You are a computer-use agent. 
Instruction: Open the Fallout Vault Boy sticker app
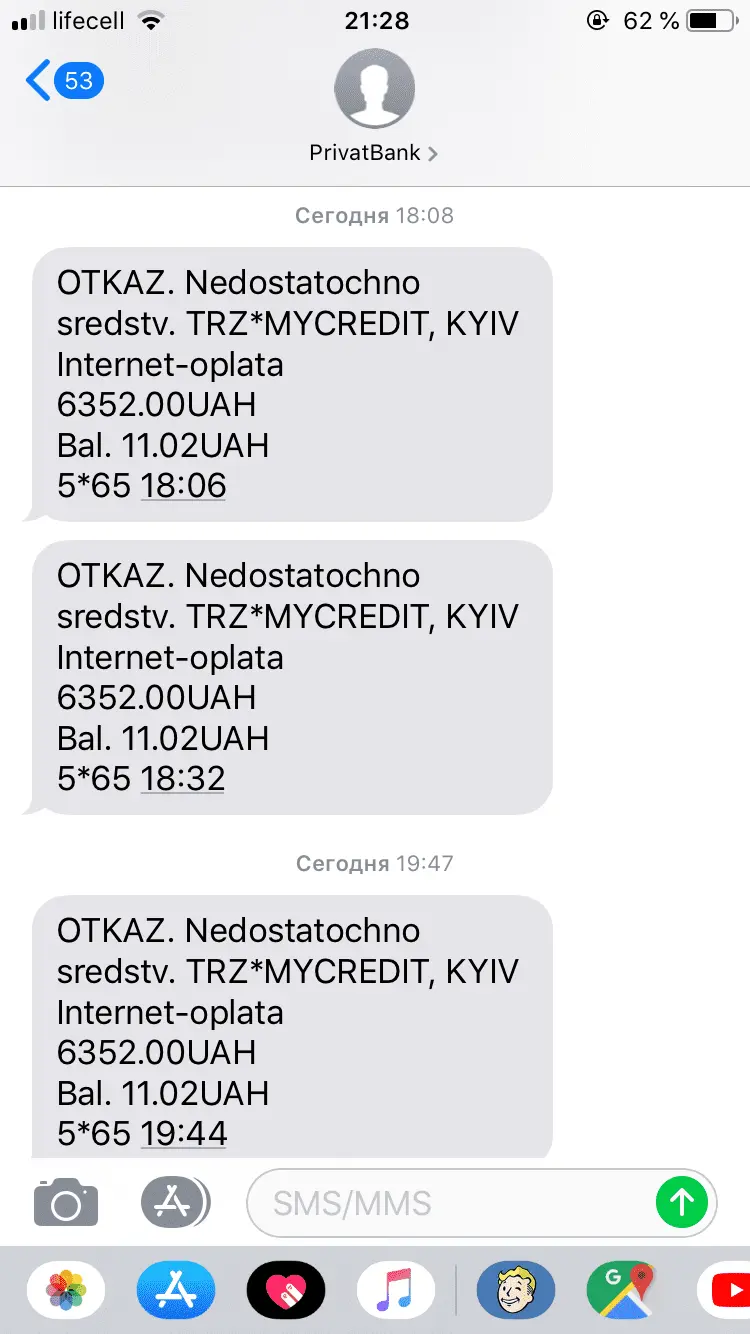[516, 1291]
